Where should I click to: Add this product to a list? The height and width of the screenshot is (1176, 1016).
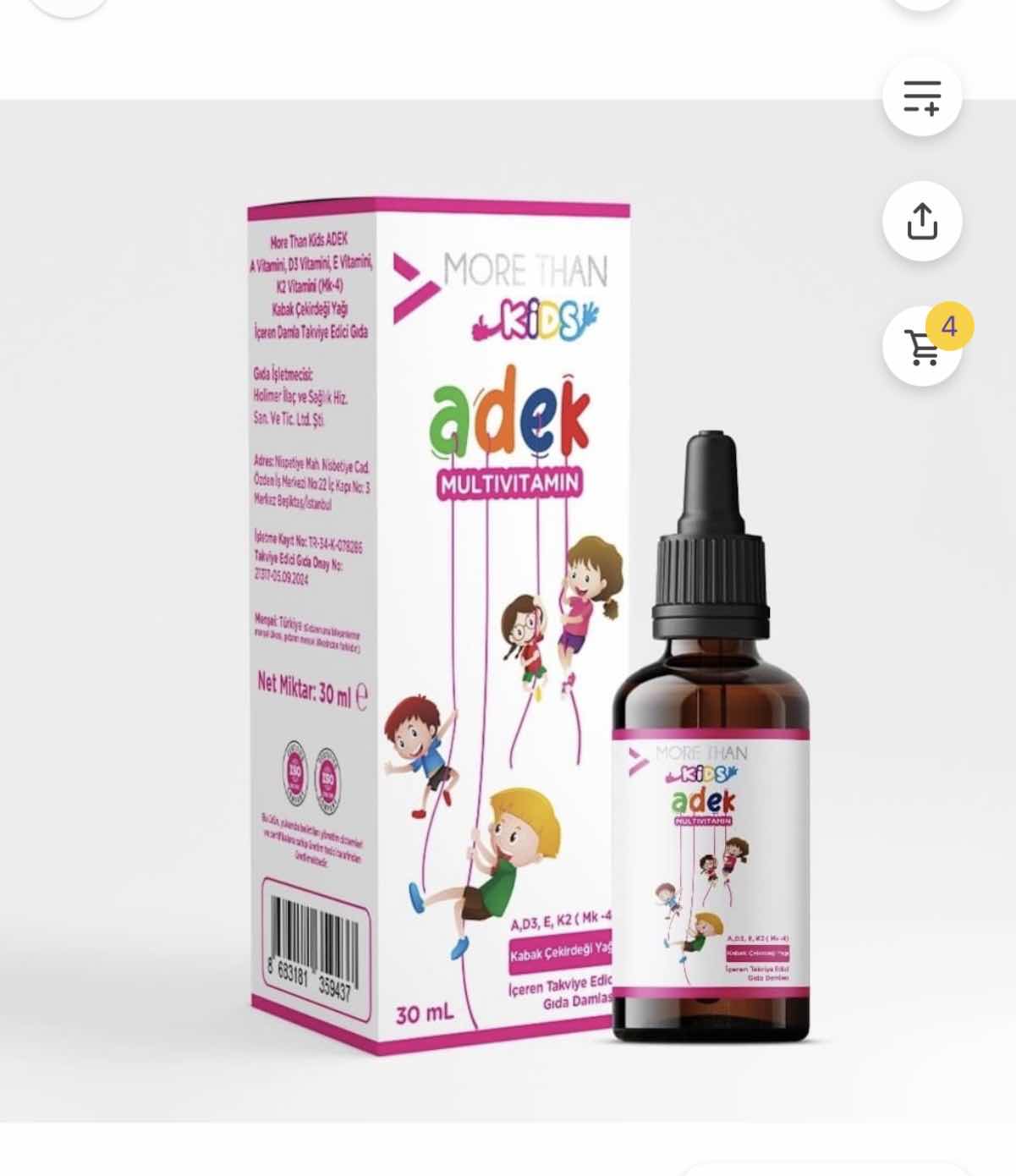922,96
